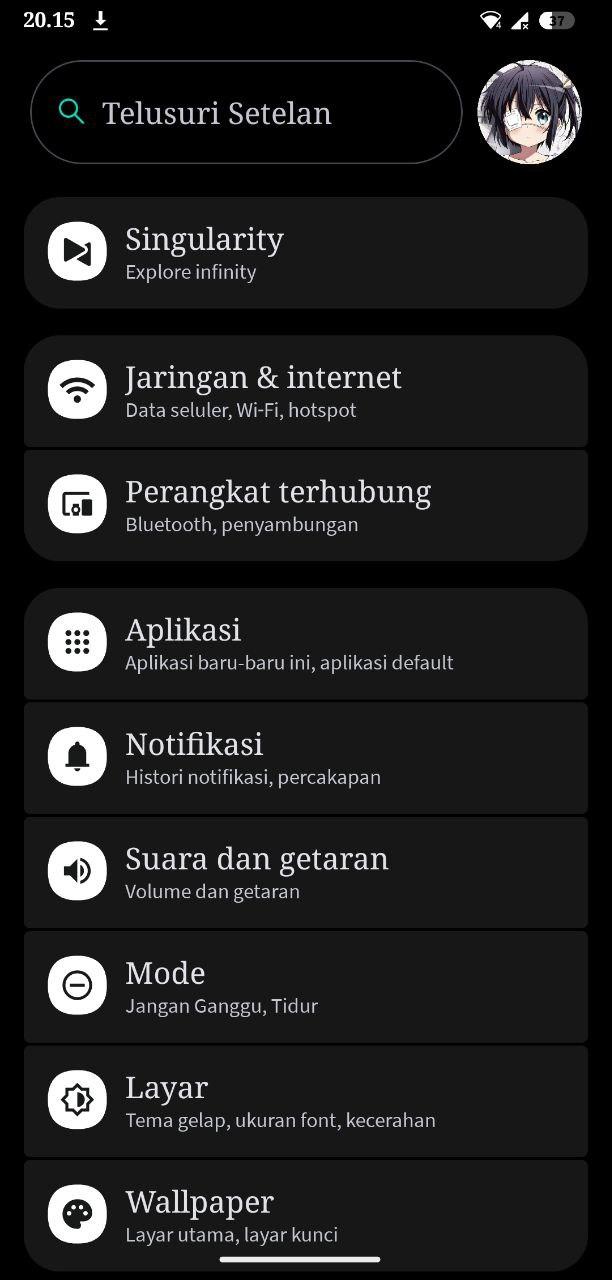Image resolution: width=612 pixels, height=1280 pixels.
Task: Go to Perangkat terhubung
Action: coord(305,505)
